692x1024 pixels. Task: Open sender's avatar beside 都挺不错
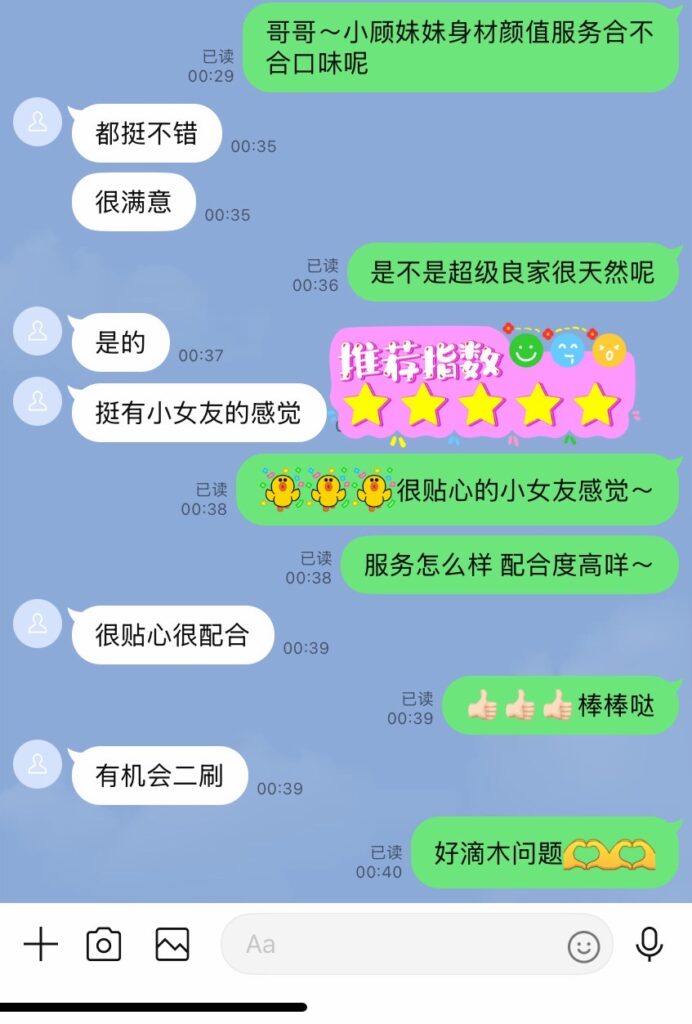[38, 122]
